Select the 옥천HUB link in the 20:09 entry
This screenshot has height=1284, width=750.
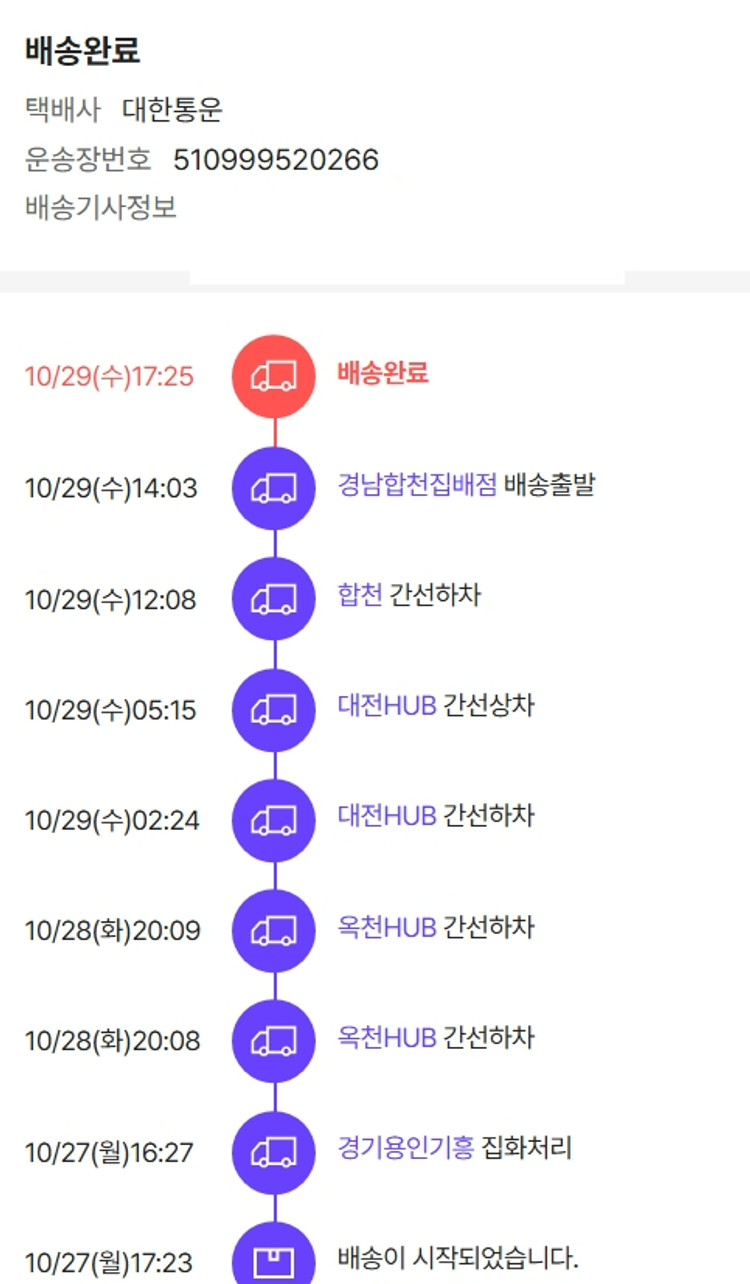click(387, 928)
